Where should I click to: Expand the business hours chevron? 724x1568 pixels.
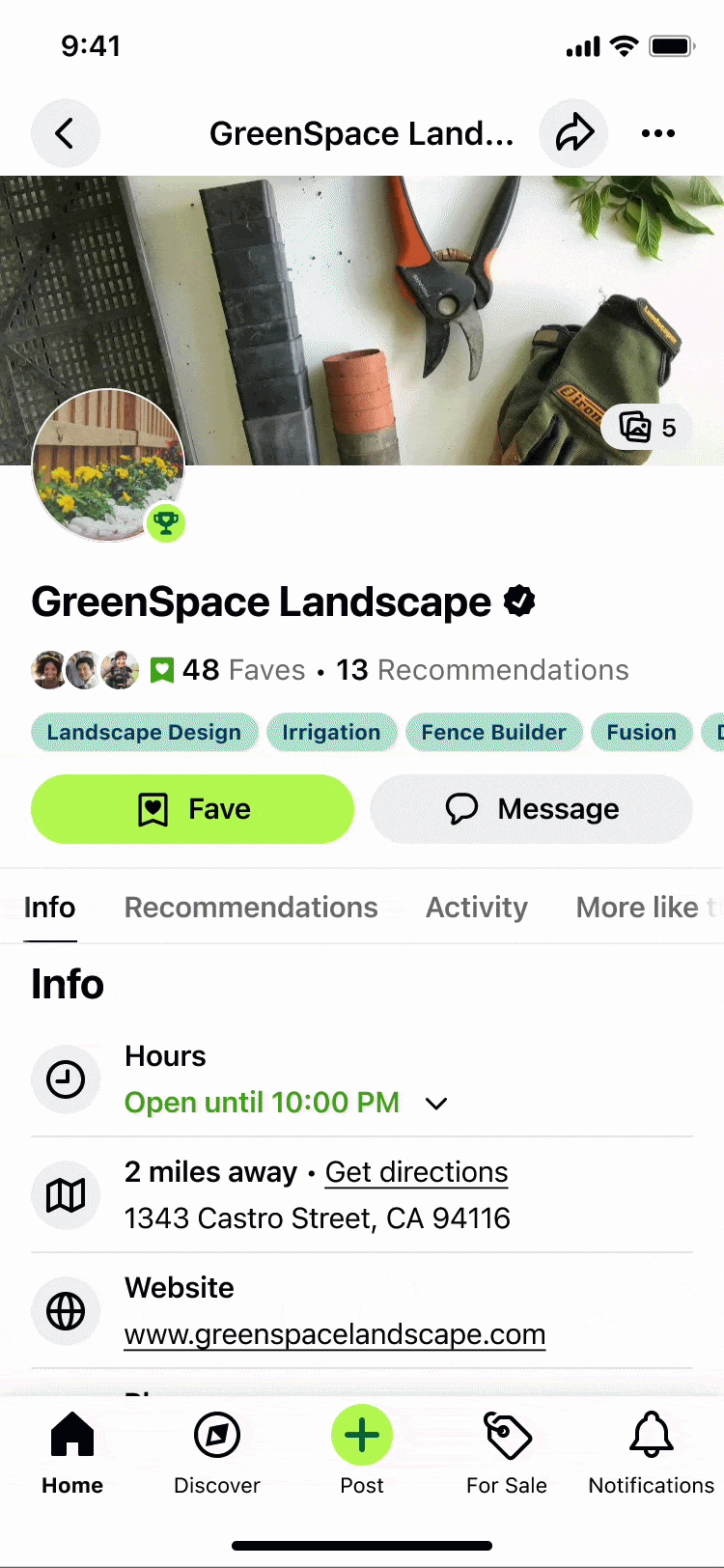click(436, 1104)
